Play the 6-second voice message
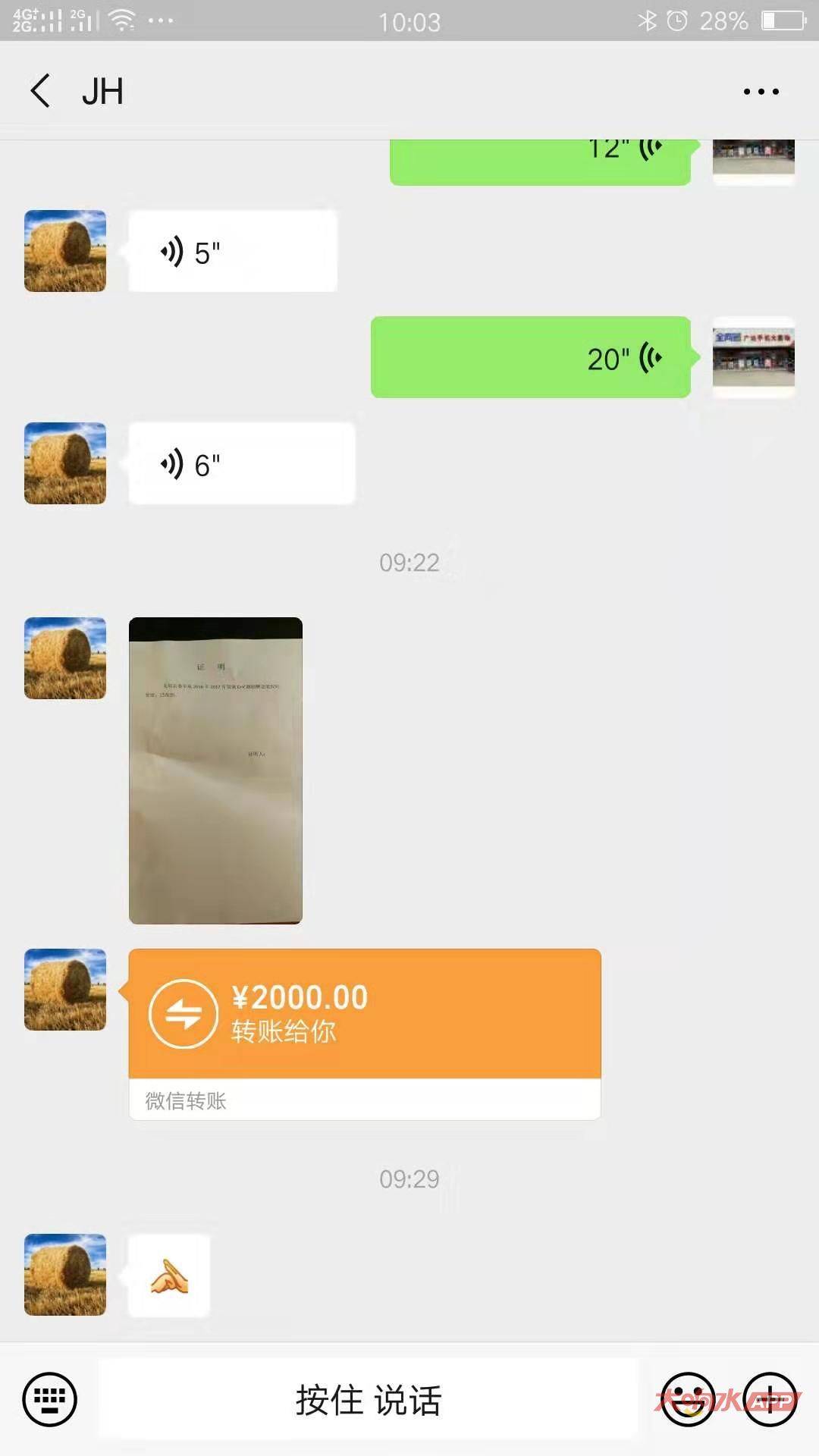This screenshot has height=1456, width=819. (x=241, y=464)
